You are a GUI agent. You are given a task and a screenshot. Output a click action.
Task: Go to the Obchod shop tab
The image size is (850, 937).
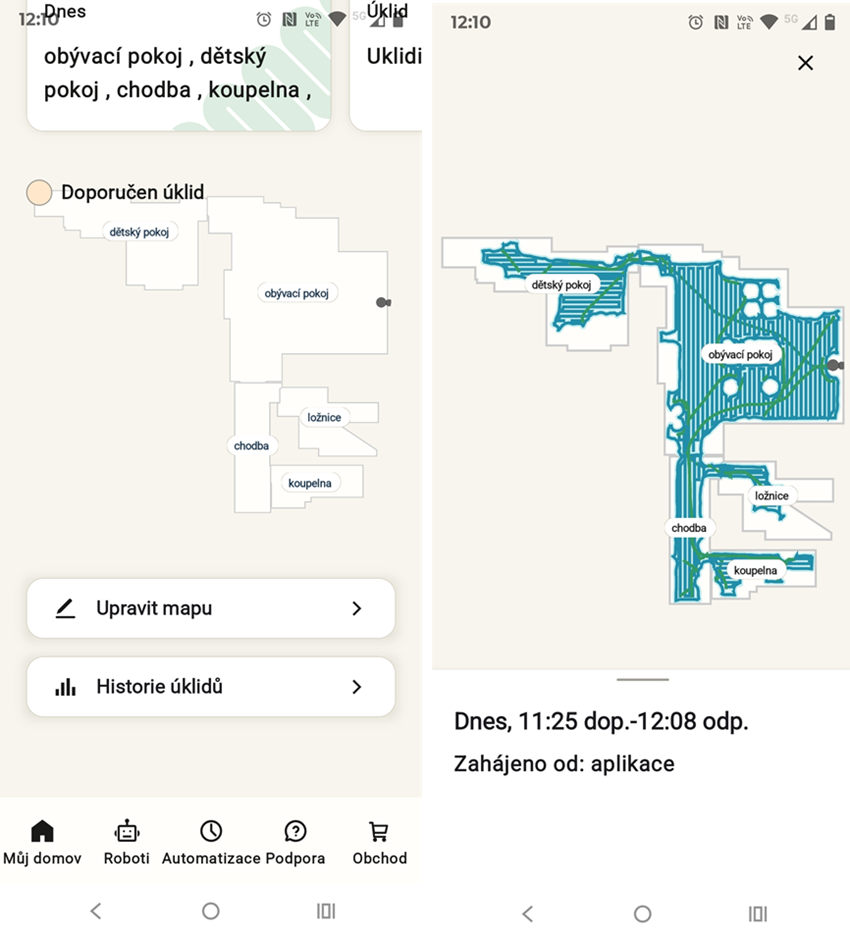(379, 841)
